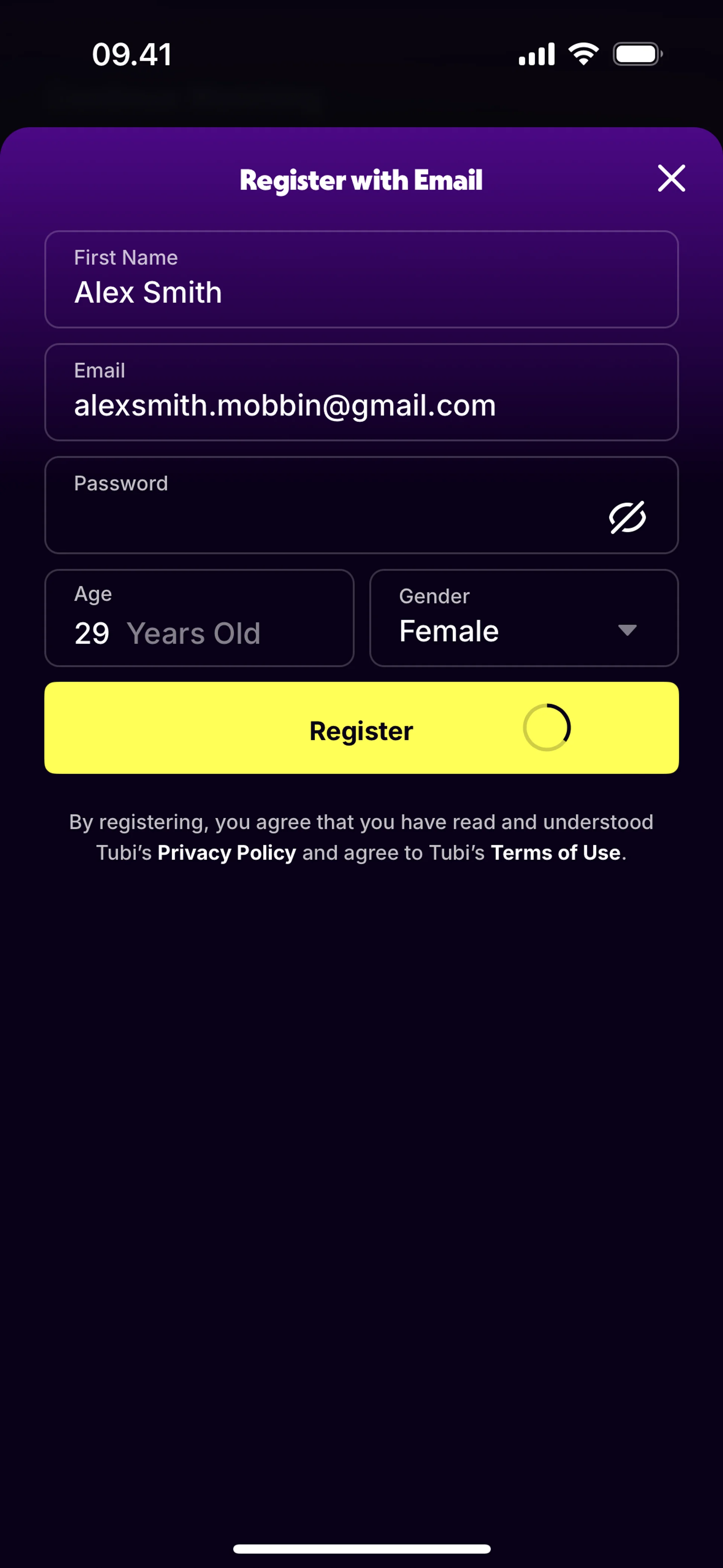The width and height of the screenshot is (723, 1568).
Task: Tap the Email input field
Action: 361,393
